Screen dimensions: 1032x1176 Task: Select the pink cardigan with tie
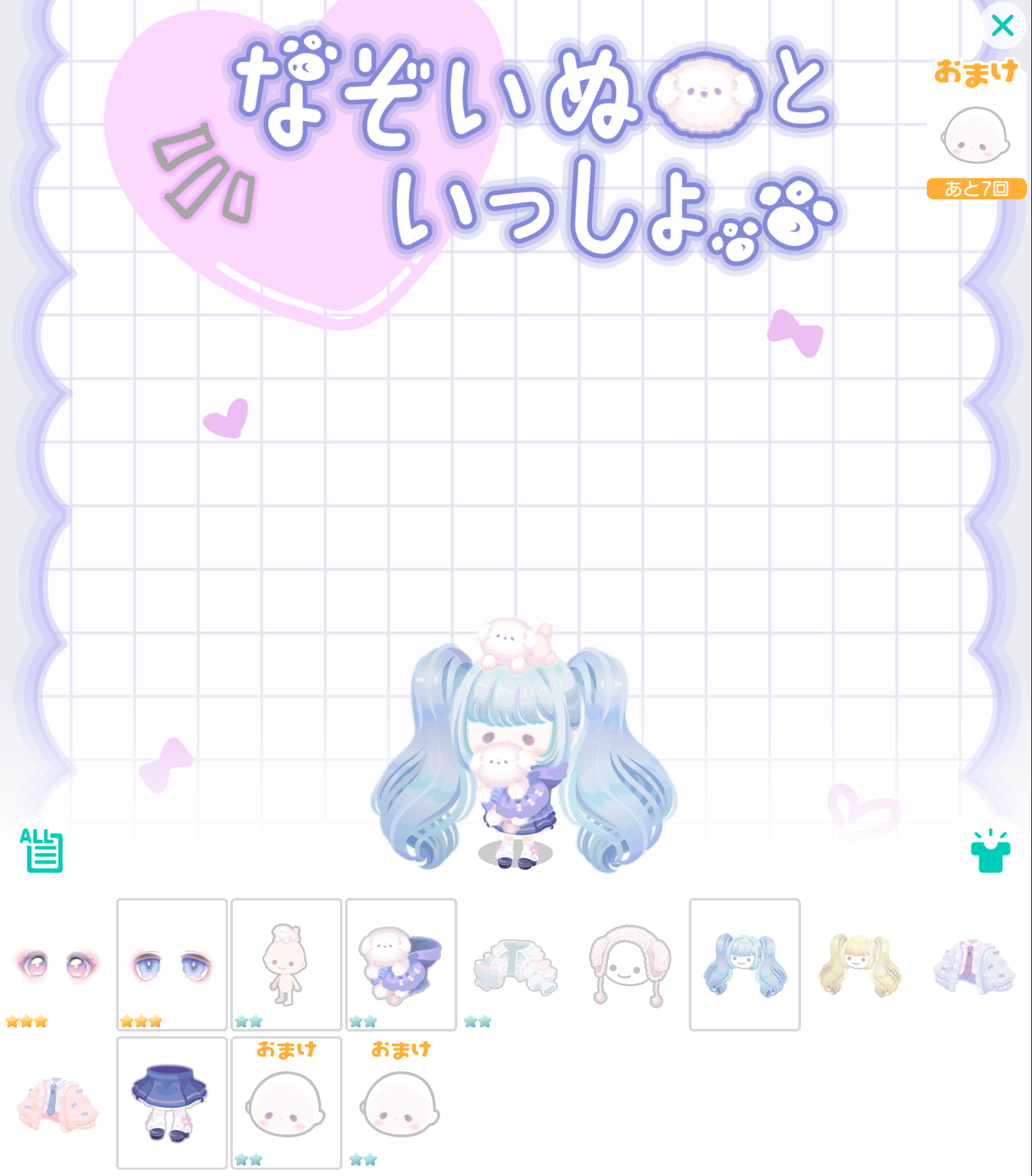click(57, 1103)
